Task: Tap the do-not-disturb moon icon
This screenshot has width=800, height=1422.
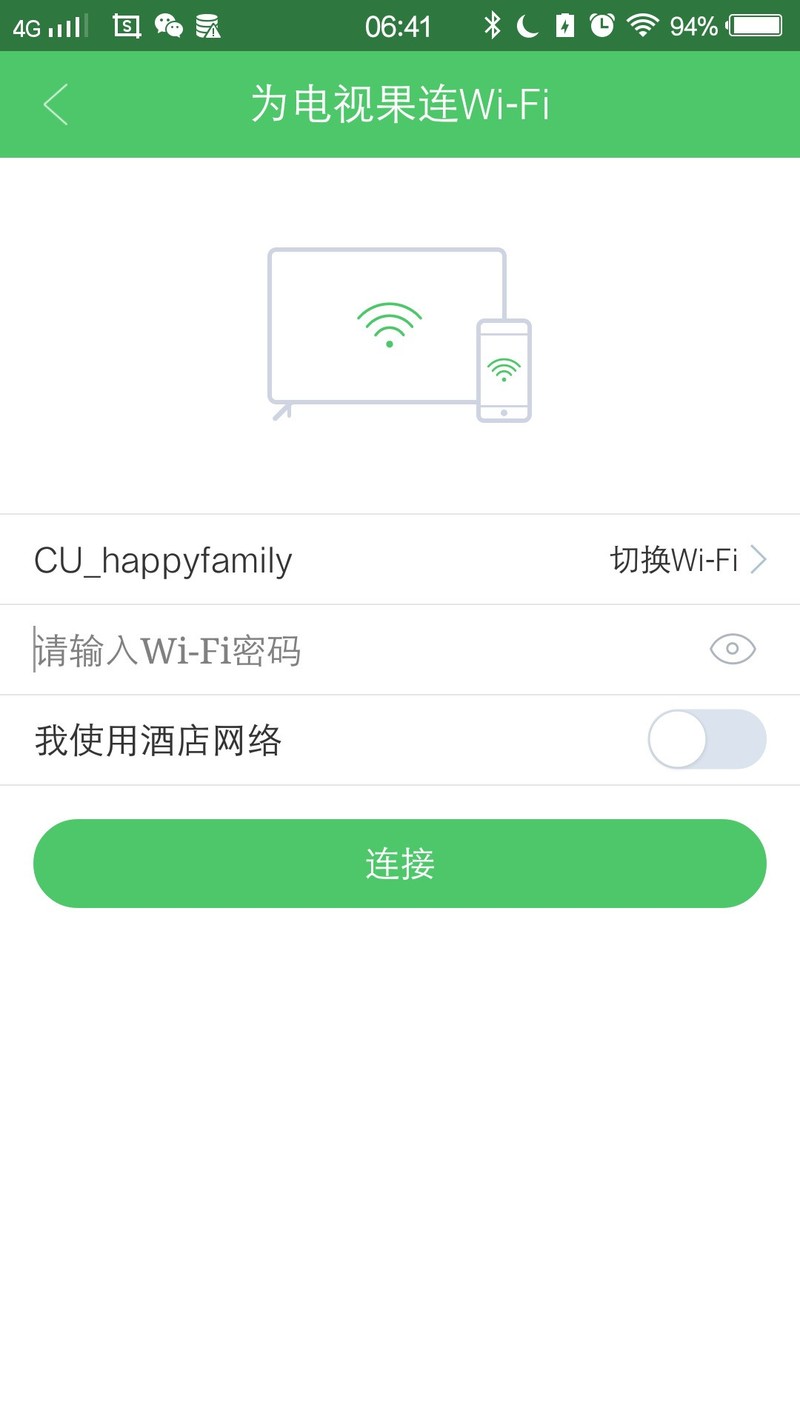Action: 527,26
